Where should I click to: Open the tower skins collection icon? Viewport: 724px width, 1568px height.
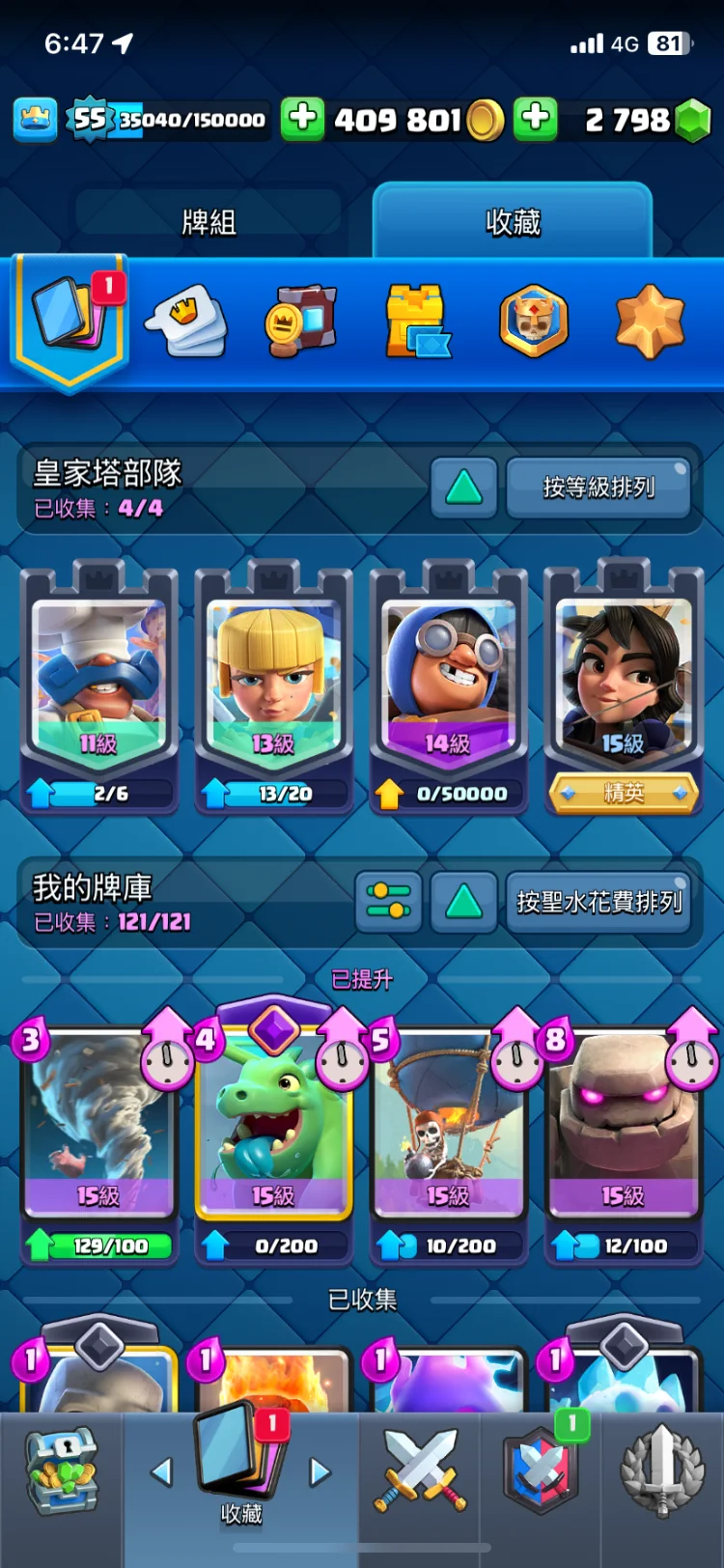coord(416,322)
